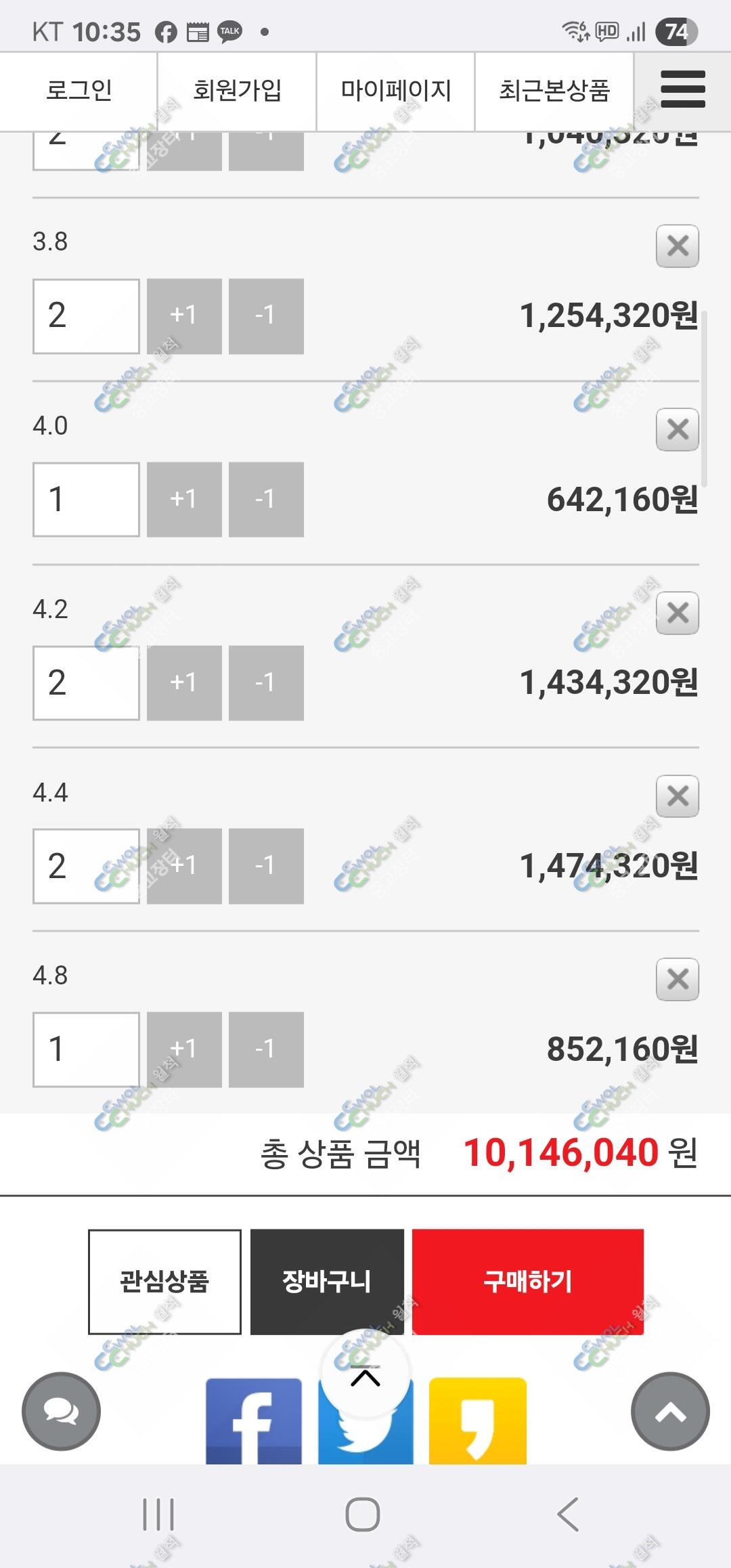Go to 로그인 page
This screenshot has height=1568, width=731.
click(x=79, y=91)
